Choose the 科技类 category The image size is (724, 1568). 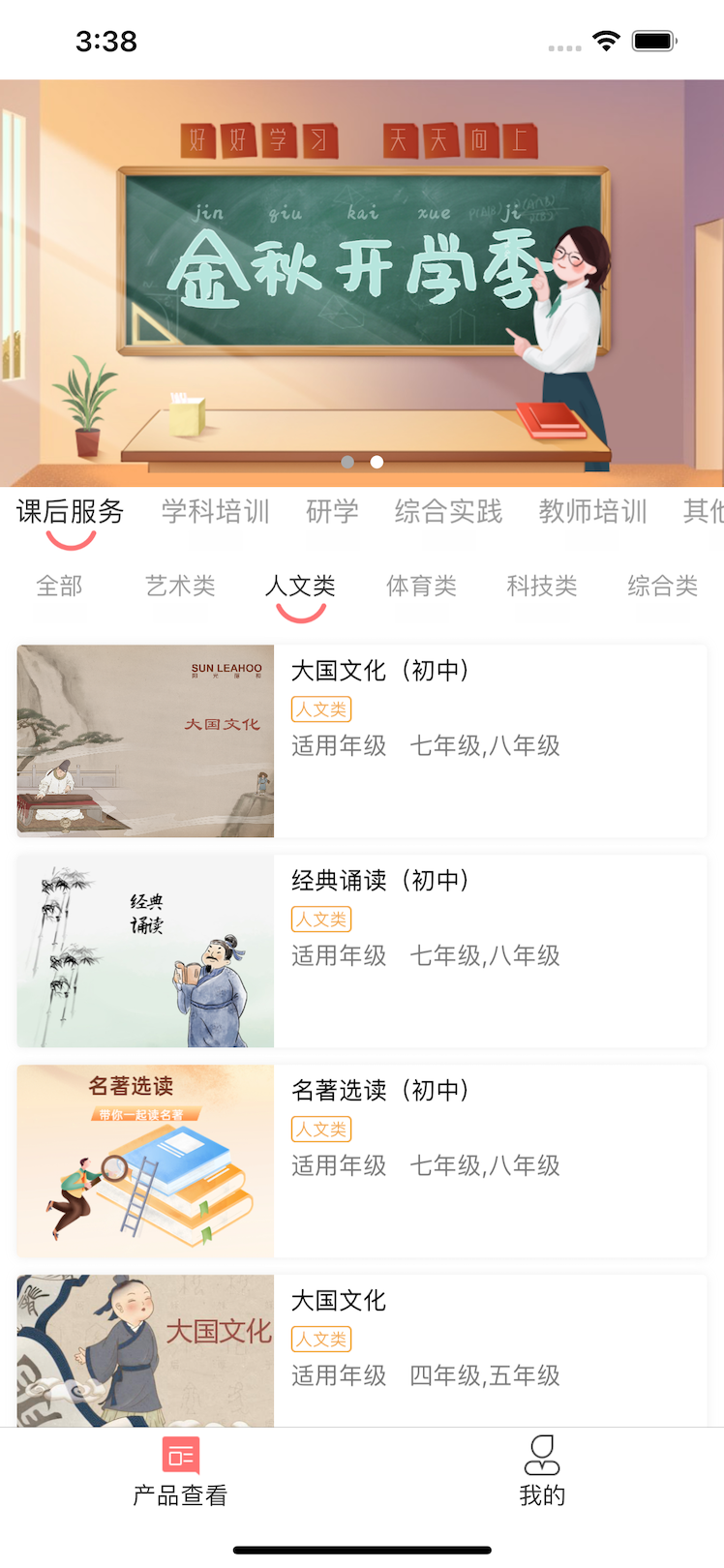[x=542, y=586]
